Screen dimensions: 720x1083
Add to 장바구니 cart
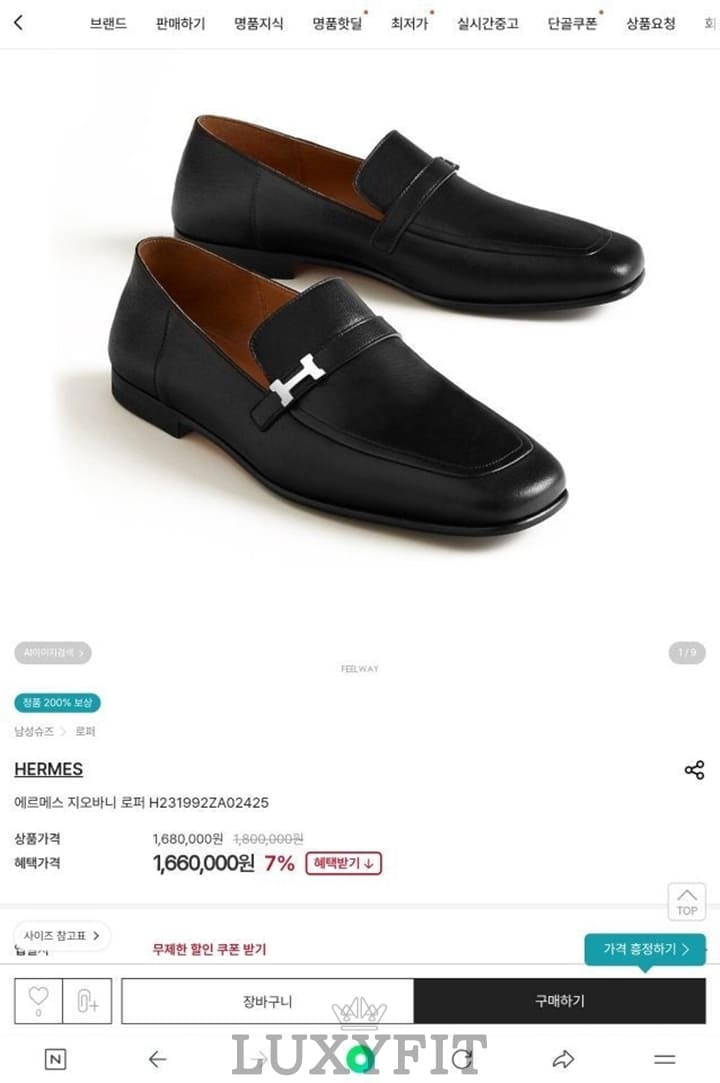coord(267,1001)
